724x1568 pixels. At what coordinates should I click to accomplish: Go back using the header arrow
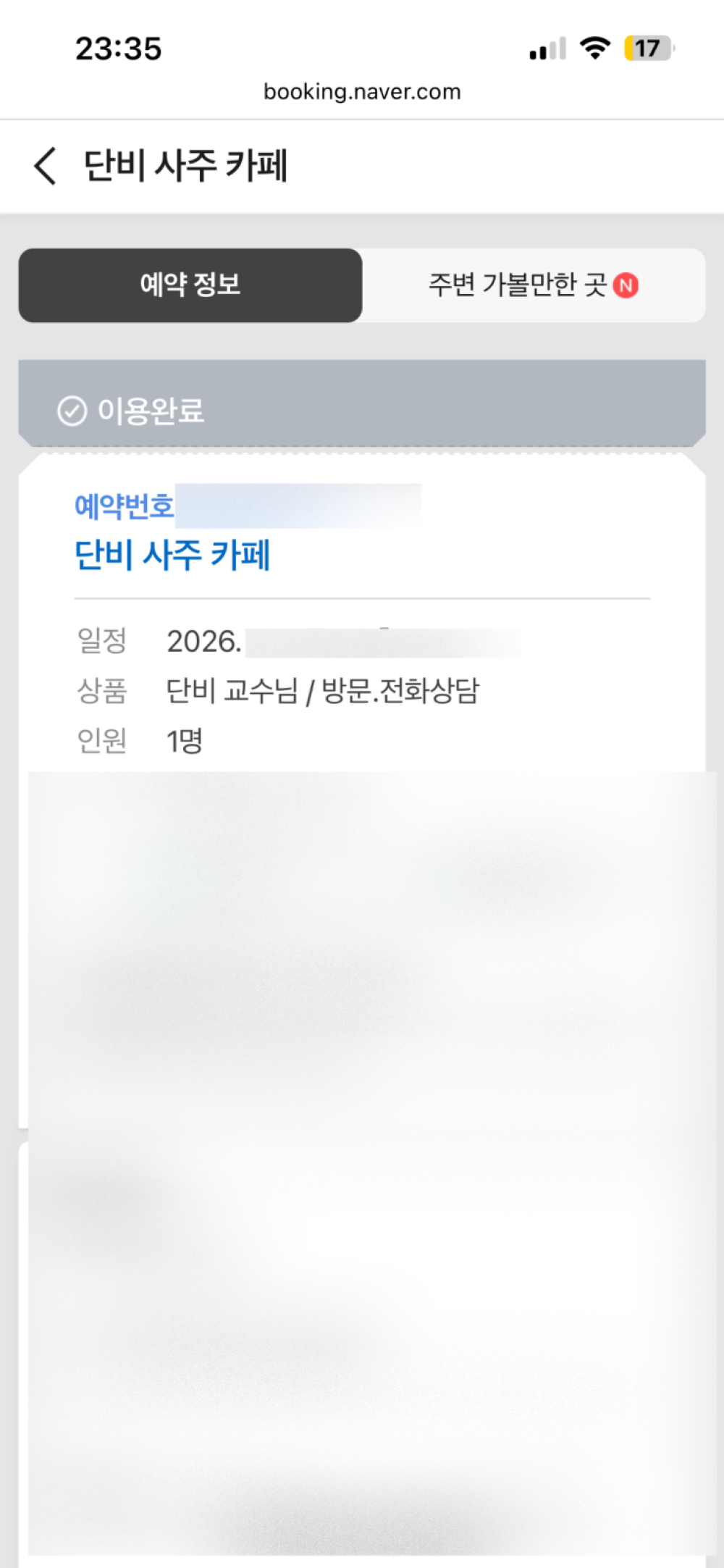click(45, 166)
